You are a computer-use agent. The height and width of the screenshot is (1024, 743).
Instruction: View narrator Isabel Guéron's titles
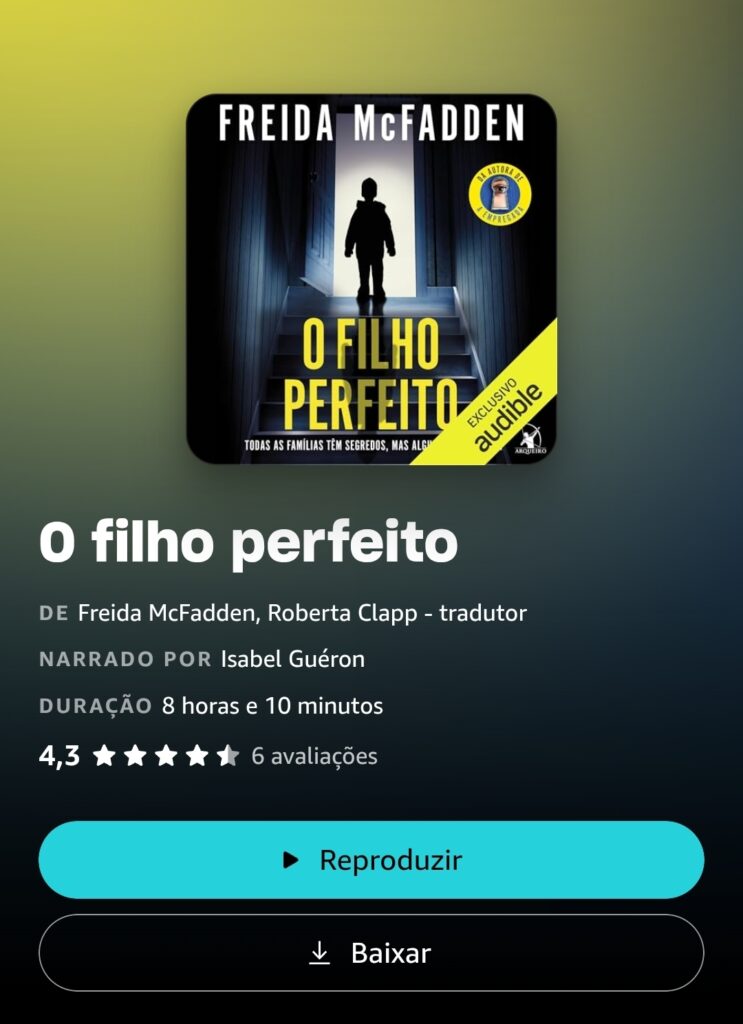click(x=292, y=659)
